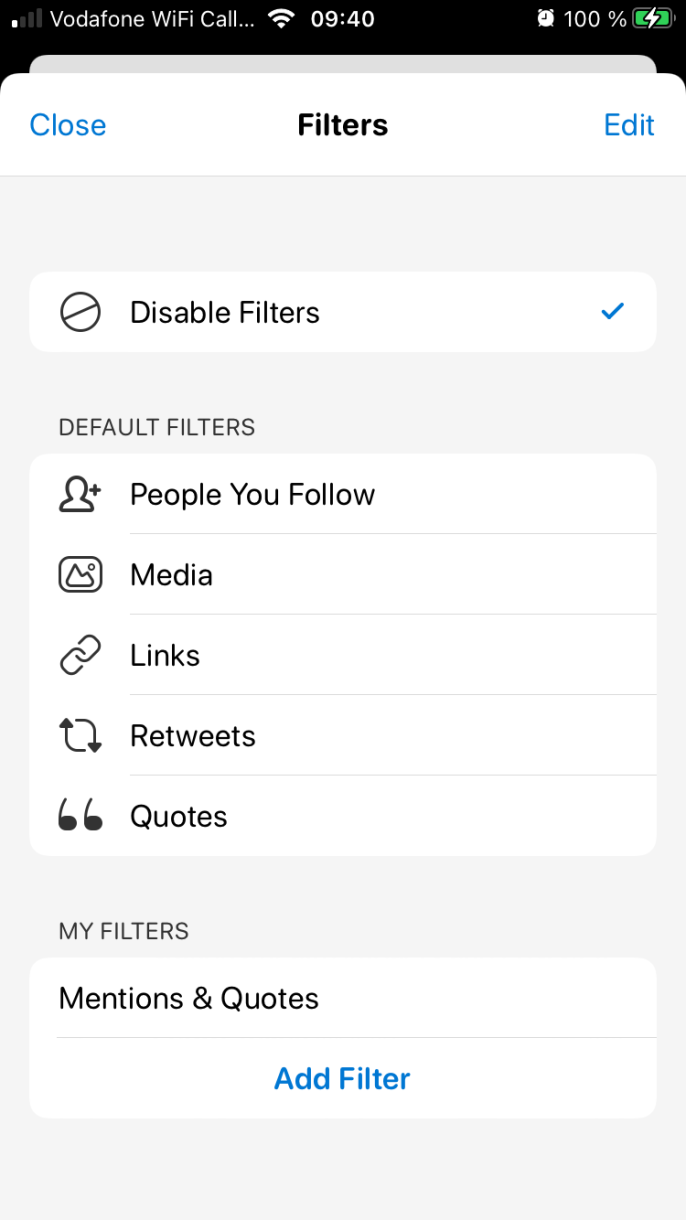Close the Filters sheet

click(x=68, y=125)
